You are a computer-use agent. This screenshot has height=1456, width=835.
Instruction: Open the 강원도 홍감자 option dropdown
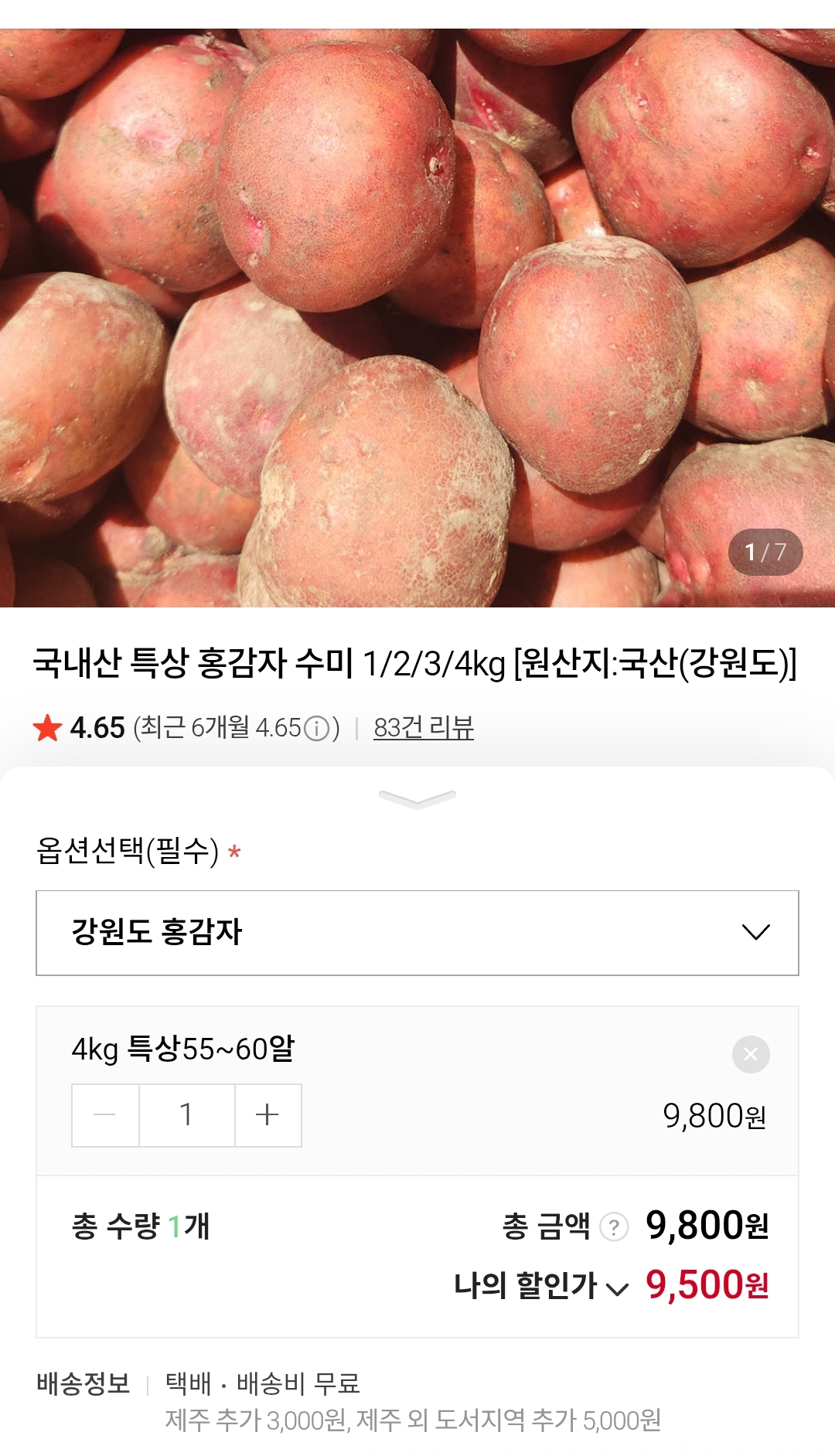point(417,933)
